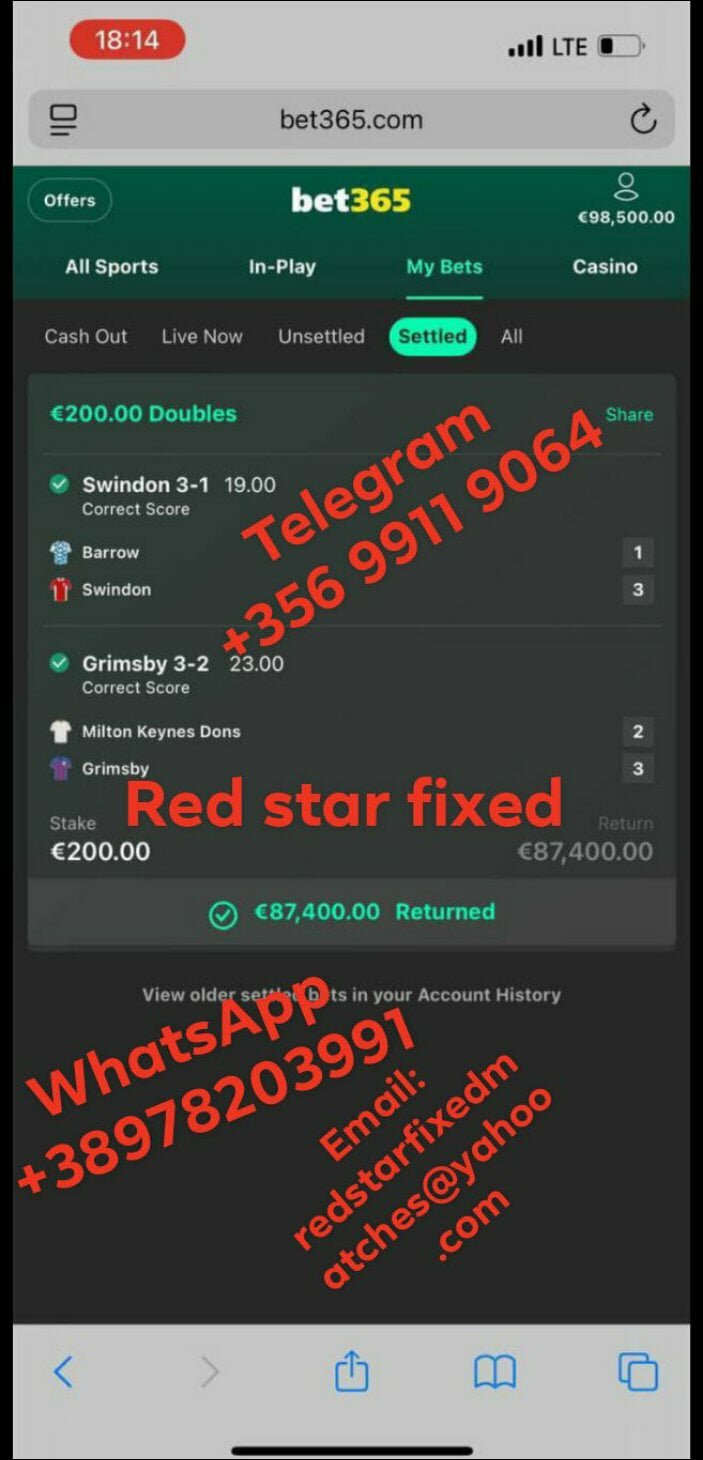The height and width of the screenshot is (1460, 703).
Task: Go to the In-Play section
Action: (282, 267)
